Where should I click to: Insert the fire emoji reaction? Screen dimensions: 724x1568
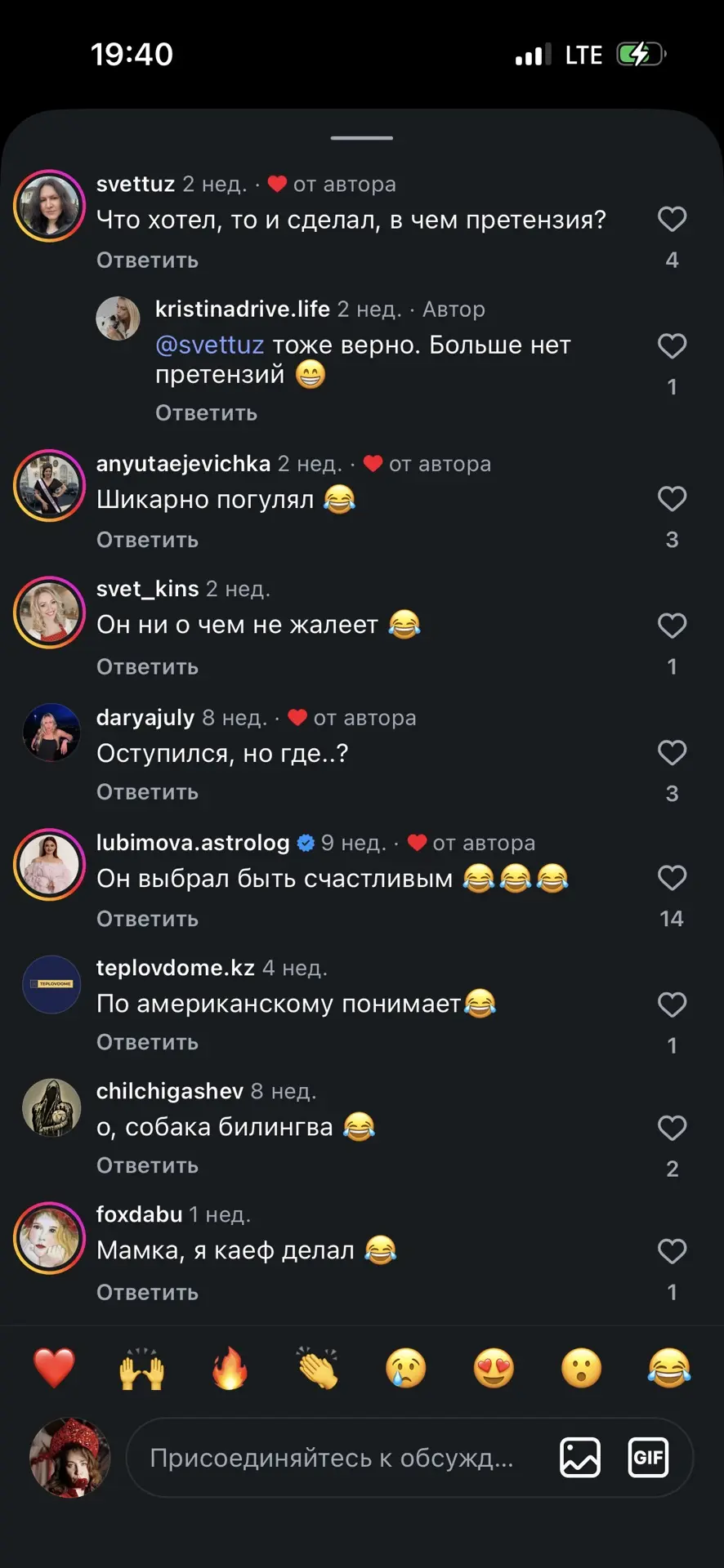(230, 1368)
